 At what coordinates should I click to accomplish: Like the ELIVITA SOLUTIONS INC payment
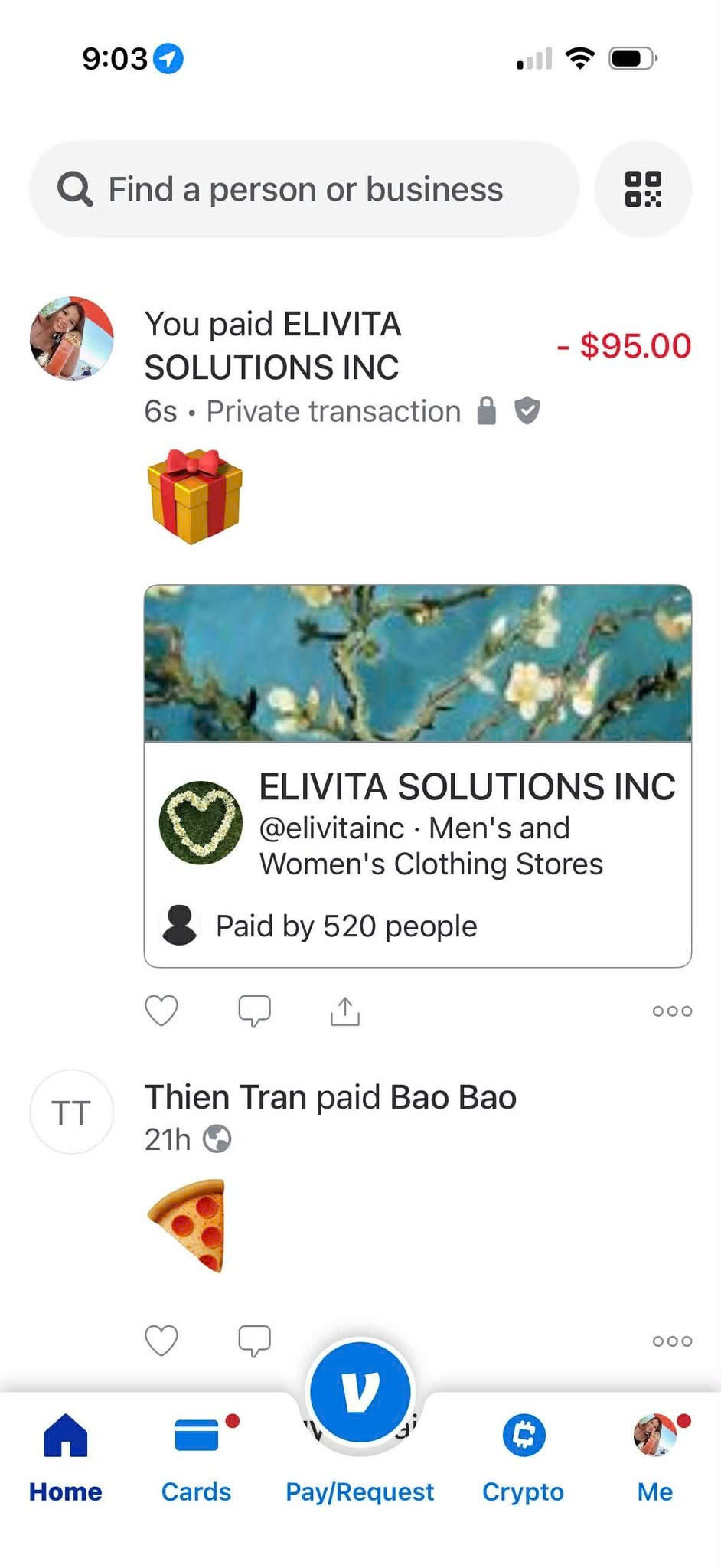click(161, 1011)
